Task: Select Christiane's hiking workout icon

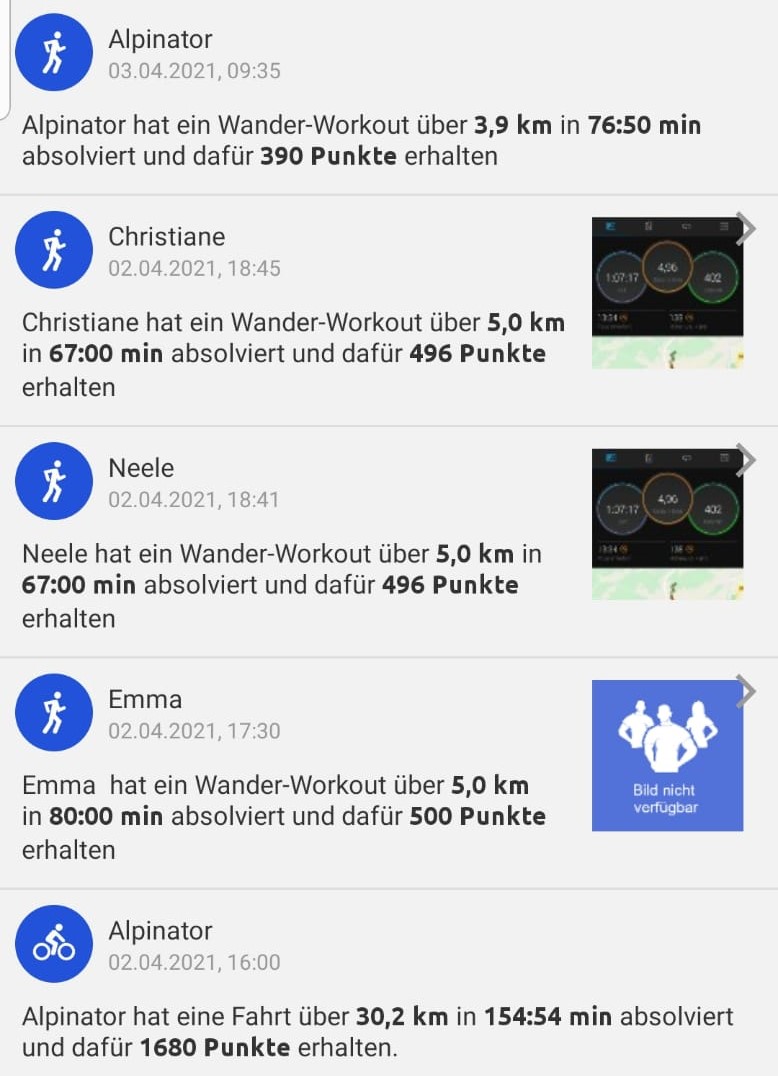Action: tap(54, 250)
